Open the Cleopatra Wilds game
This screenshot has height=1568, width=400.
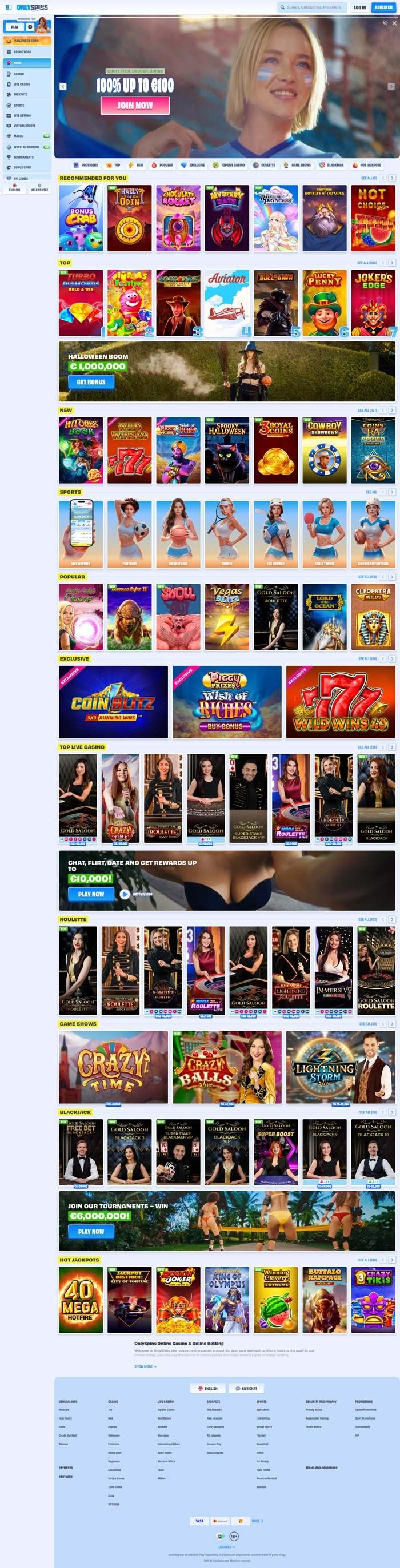373,617
